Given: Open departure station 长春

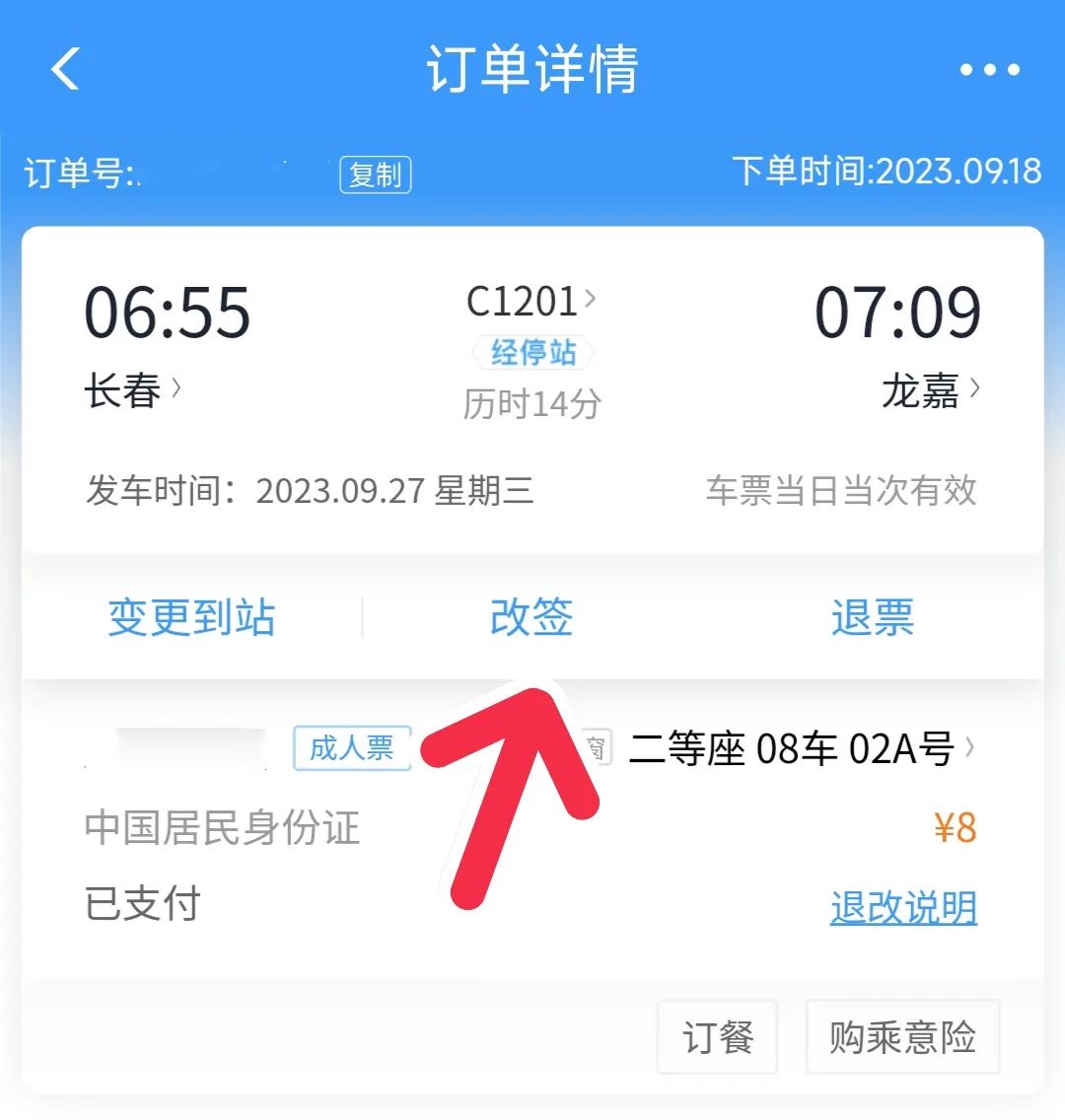Looking at the screenshot, I should 131,391.
